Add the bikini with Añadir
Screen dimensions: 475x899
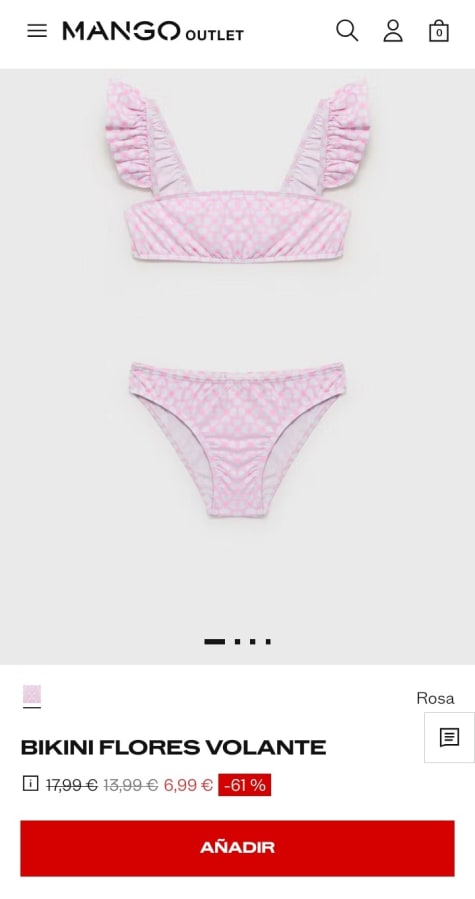pos(238,848)
